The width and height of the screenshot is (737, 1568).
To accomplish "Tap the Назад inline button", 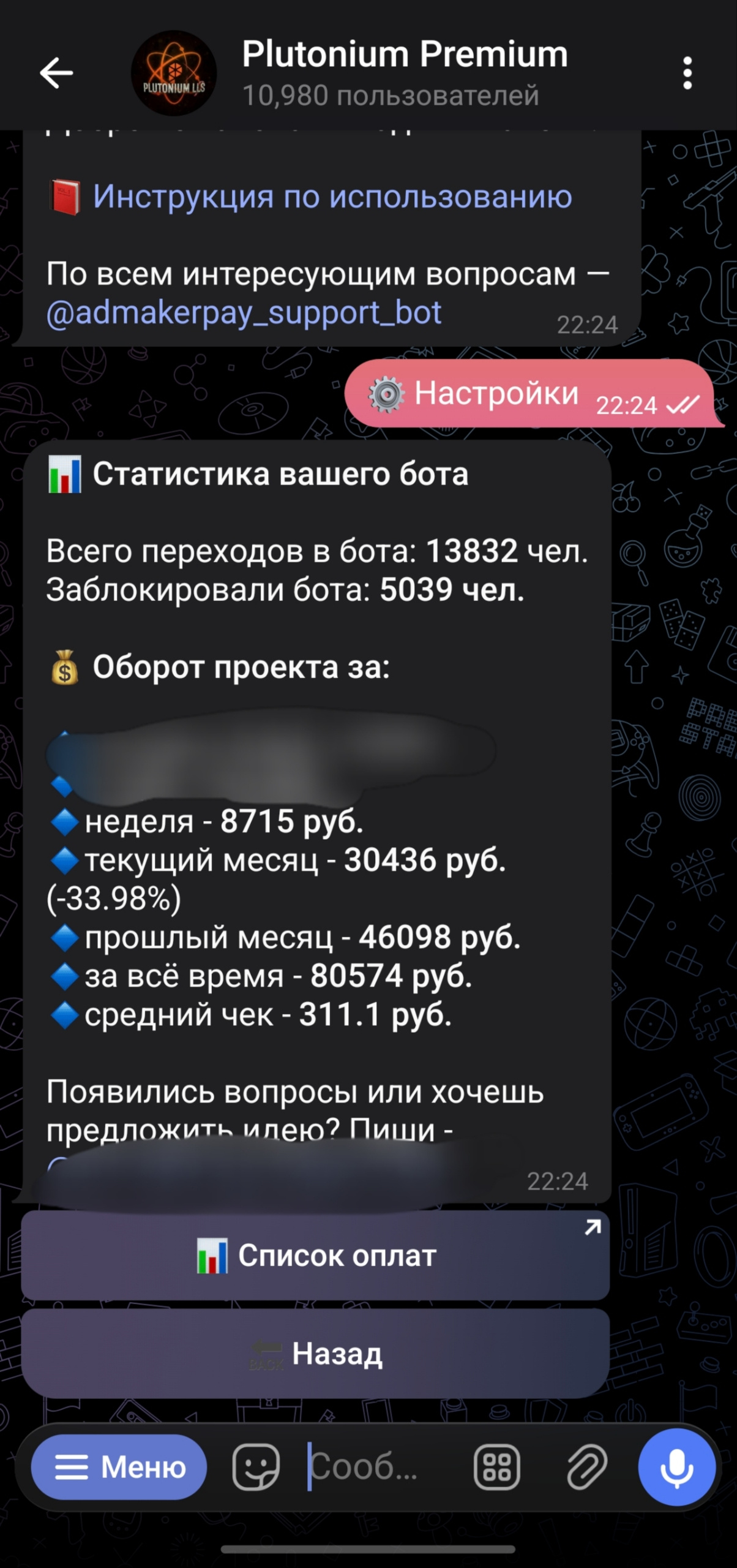I will click(x=315, y=1354).
